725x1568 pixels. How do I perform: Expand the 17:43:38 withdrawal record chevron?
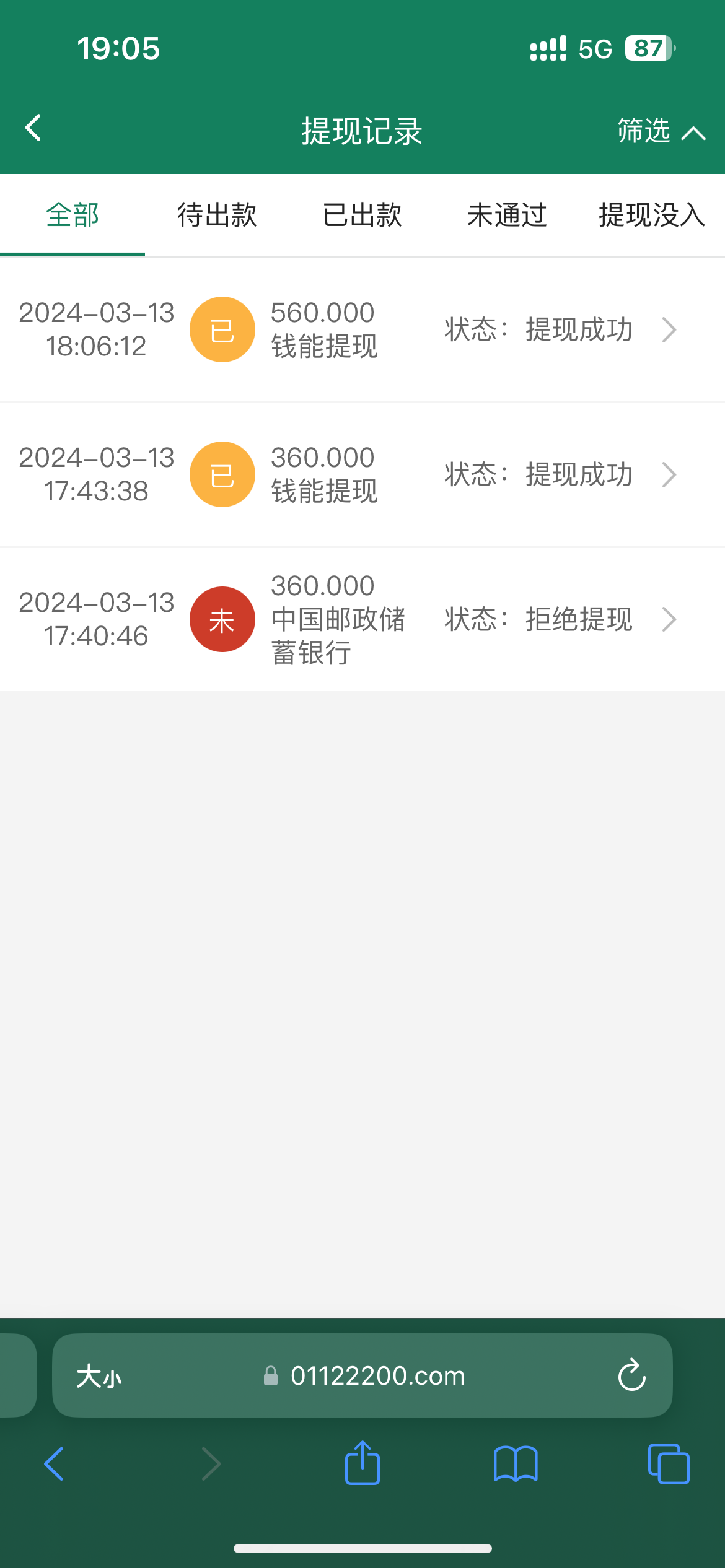pyautogui.click(x=669, y=474)
